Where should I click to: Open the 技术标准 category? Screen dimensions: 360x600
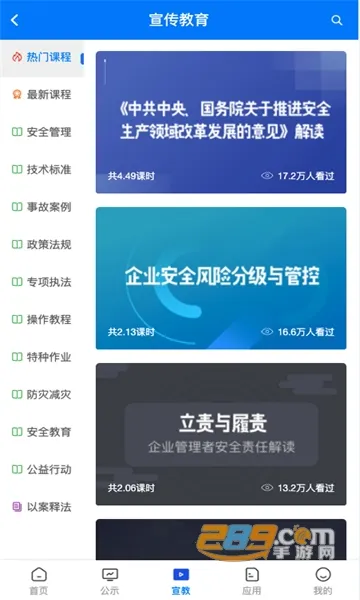41,169
